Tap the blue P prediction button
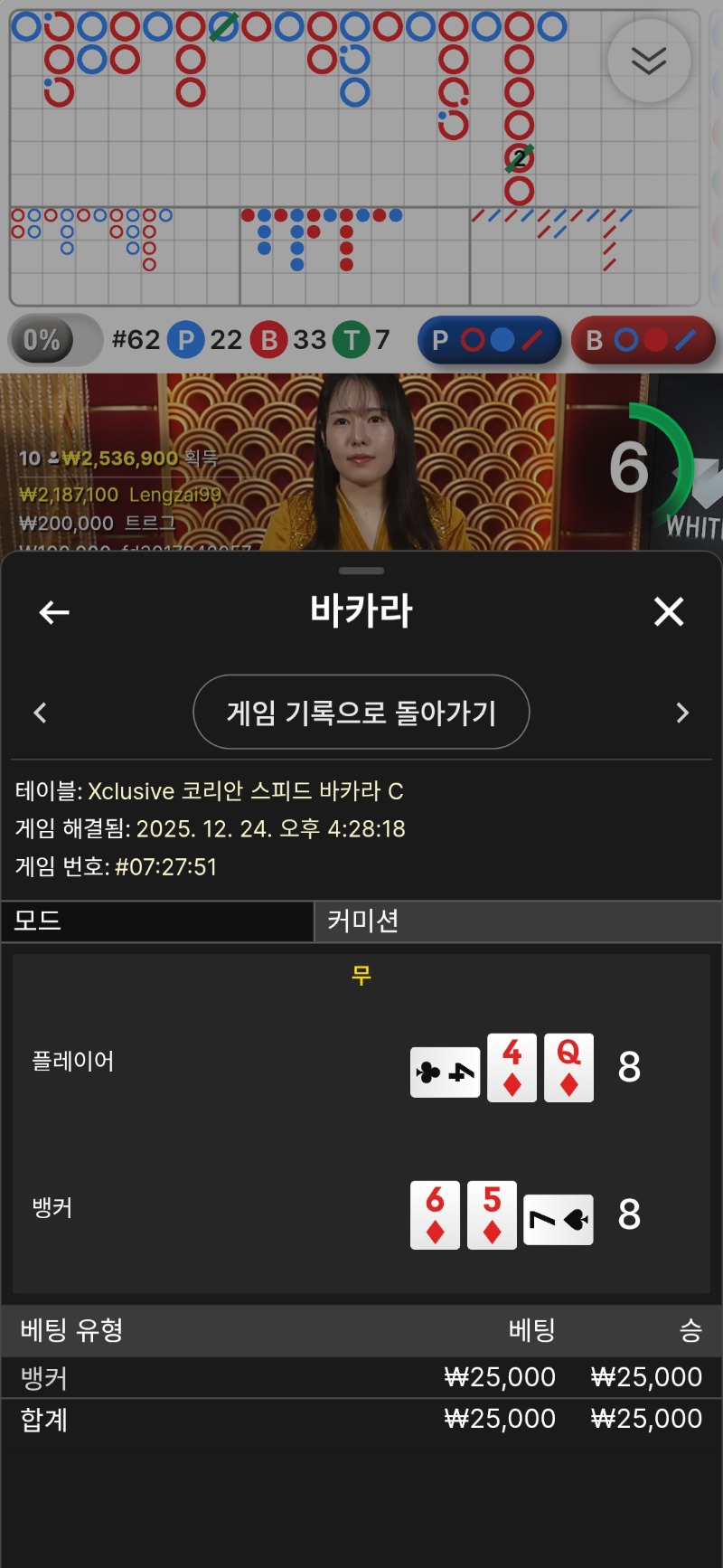Image resolution: width=723 pixels, height=1568 pixels. (x=489, y=340)
